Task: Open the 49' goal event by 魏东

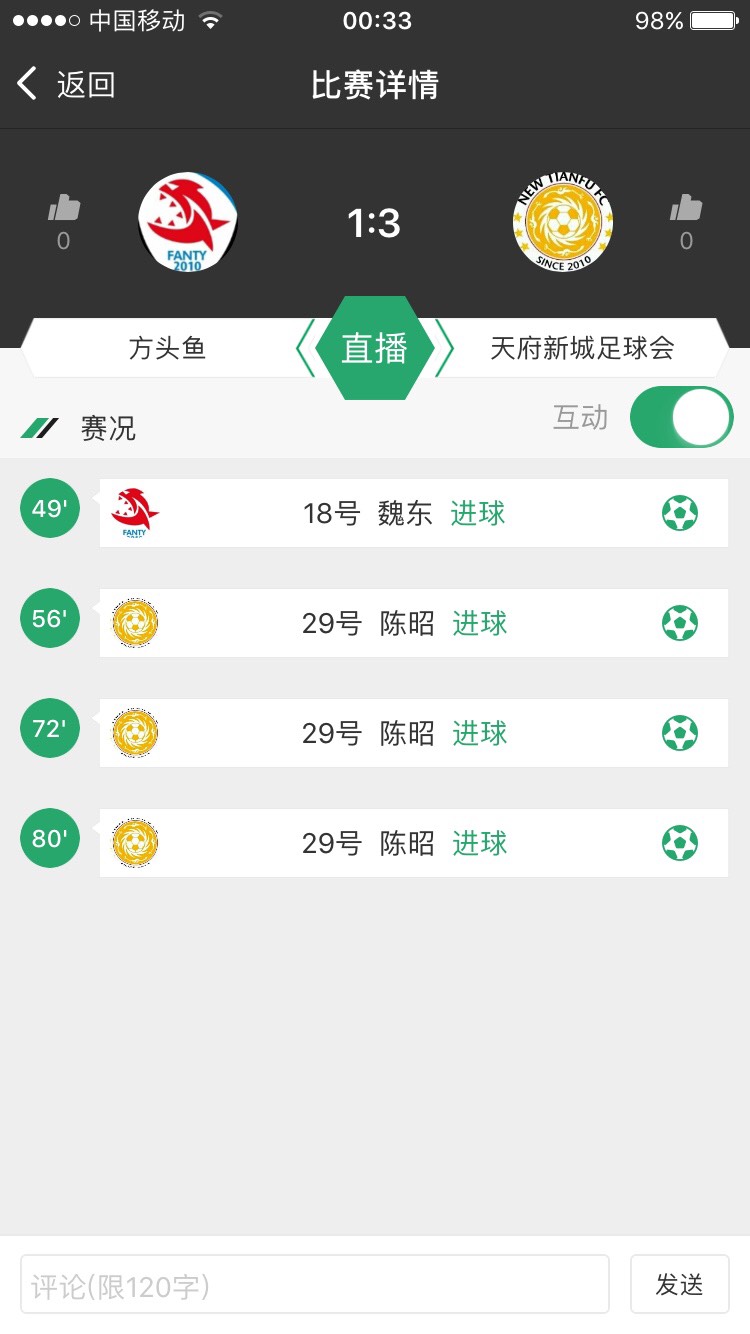Action: (x=413, y=513)
